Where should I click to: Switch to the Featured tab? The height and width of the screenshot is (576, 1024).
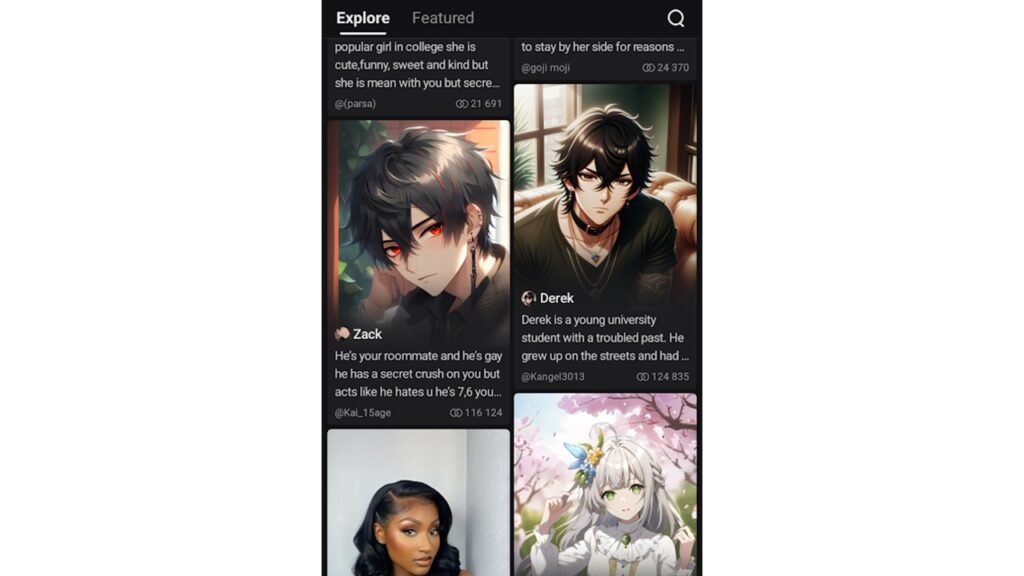[443, 18]
